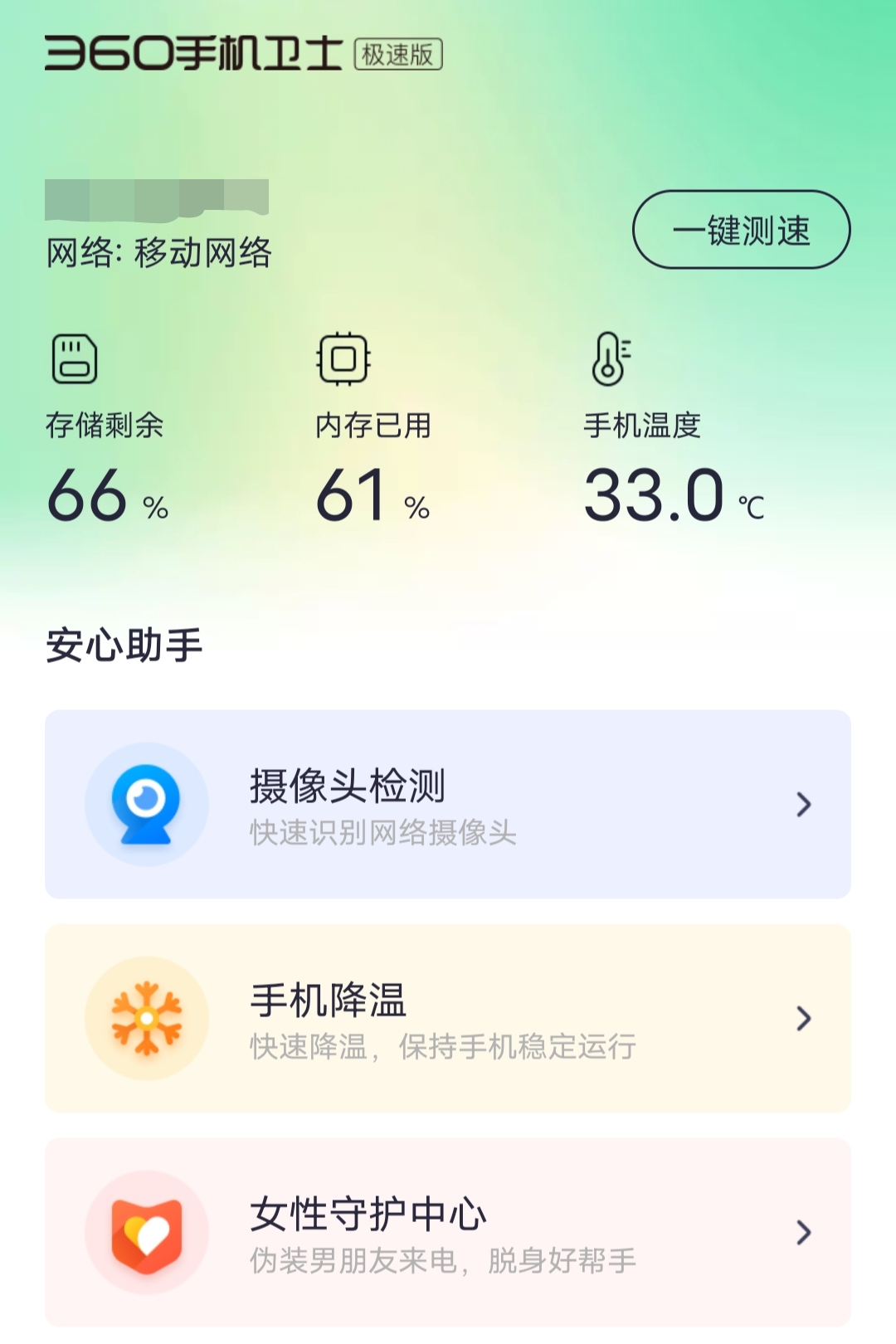
Task: Open the 摄像头检测 card
Action: [x=448, y=805]
